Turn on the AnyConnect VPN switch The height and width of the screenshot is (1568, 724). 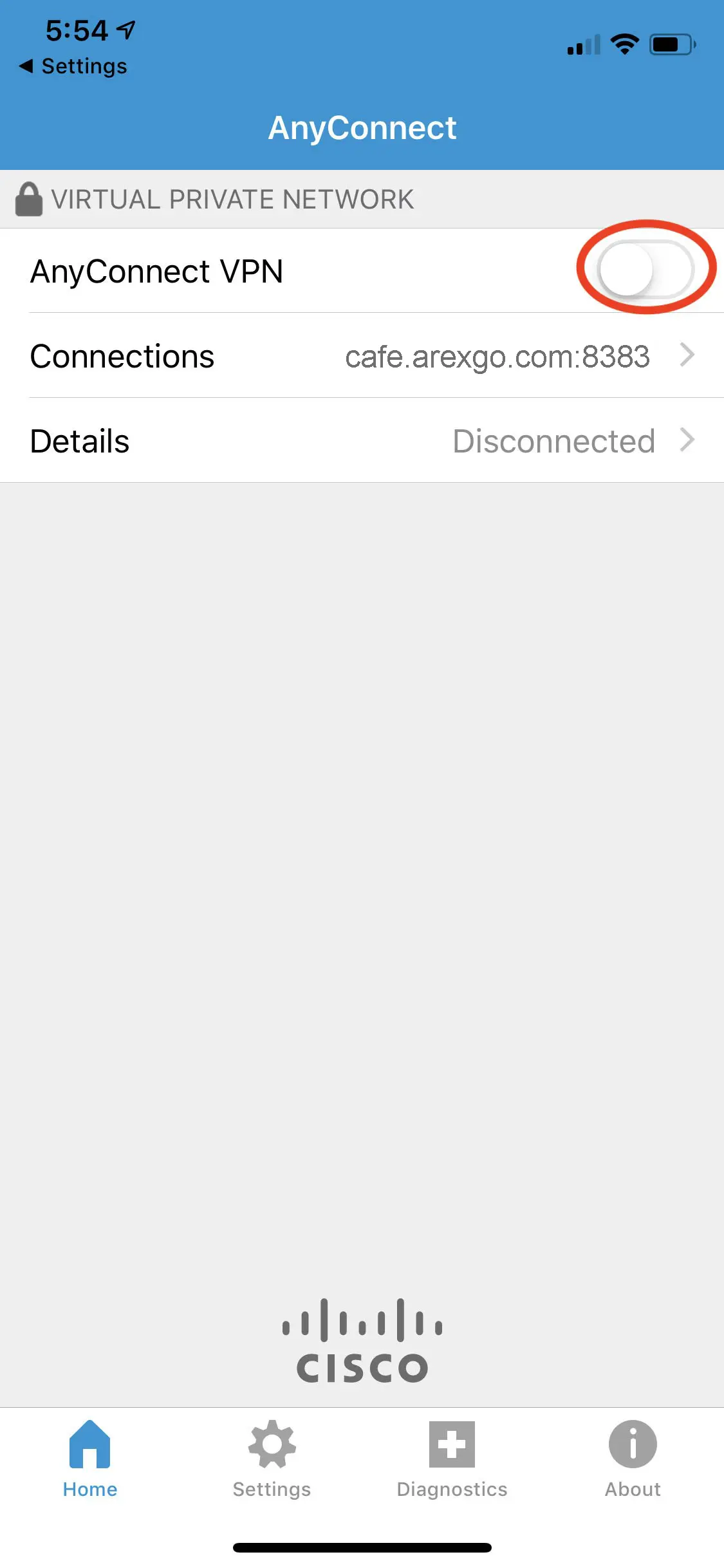(645, 269)
